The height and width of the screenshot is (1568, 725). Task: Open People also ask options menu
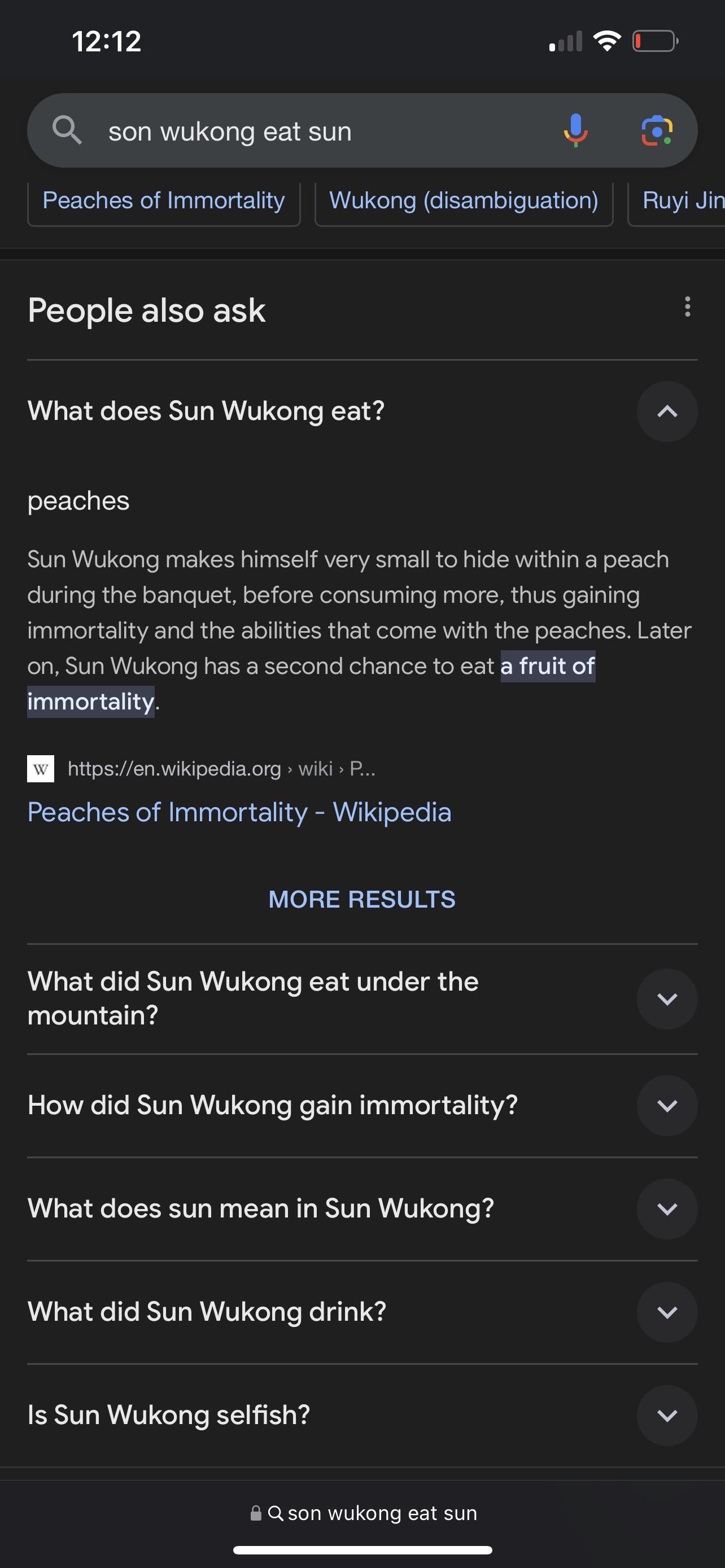click(687, 307)
